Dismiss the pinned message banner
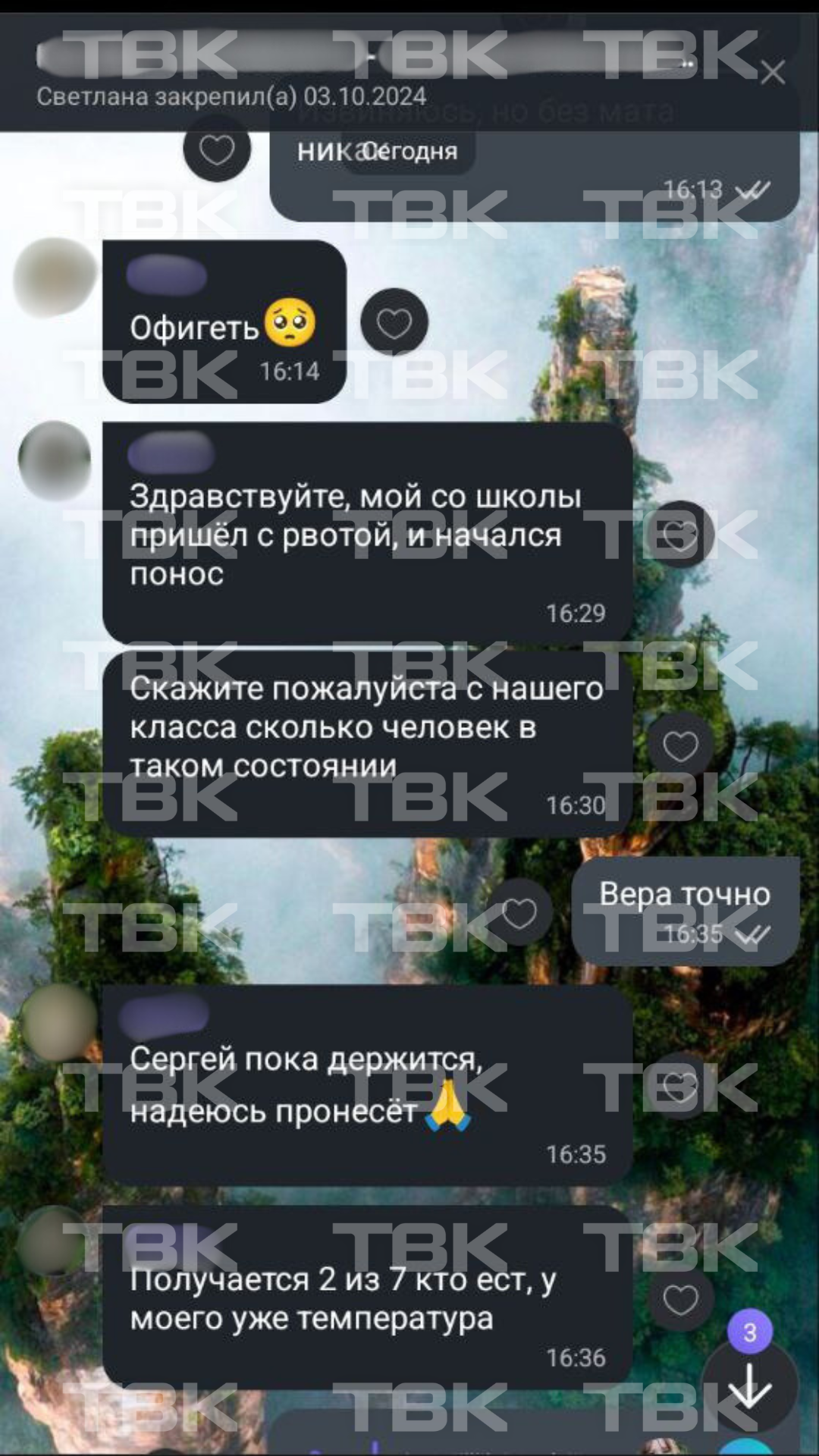The width and height of the screenshot is (819, 1456). click(x=772, y=74)
